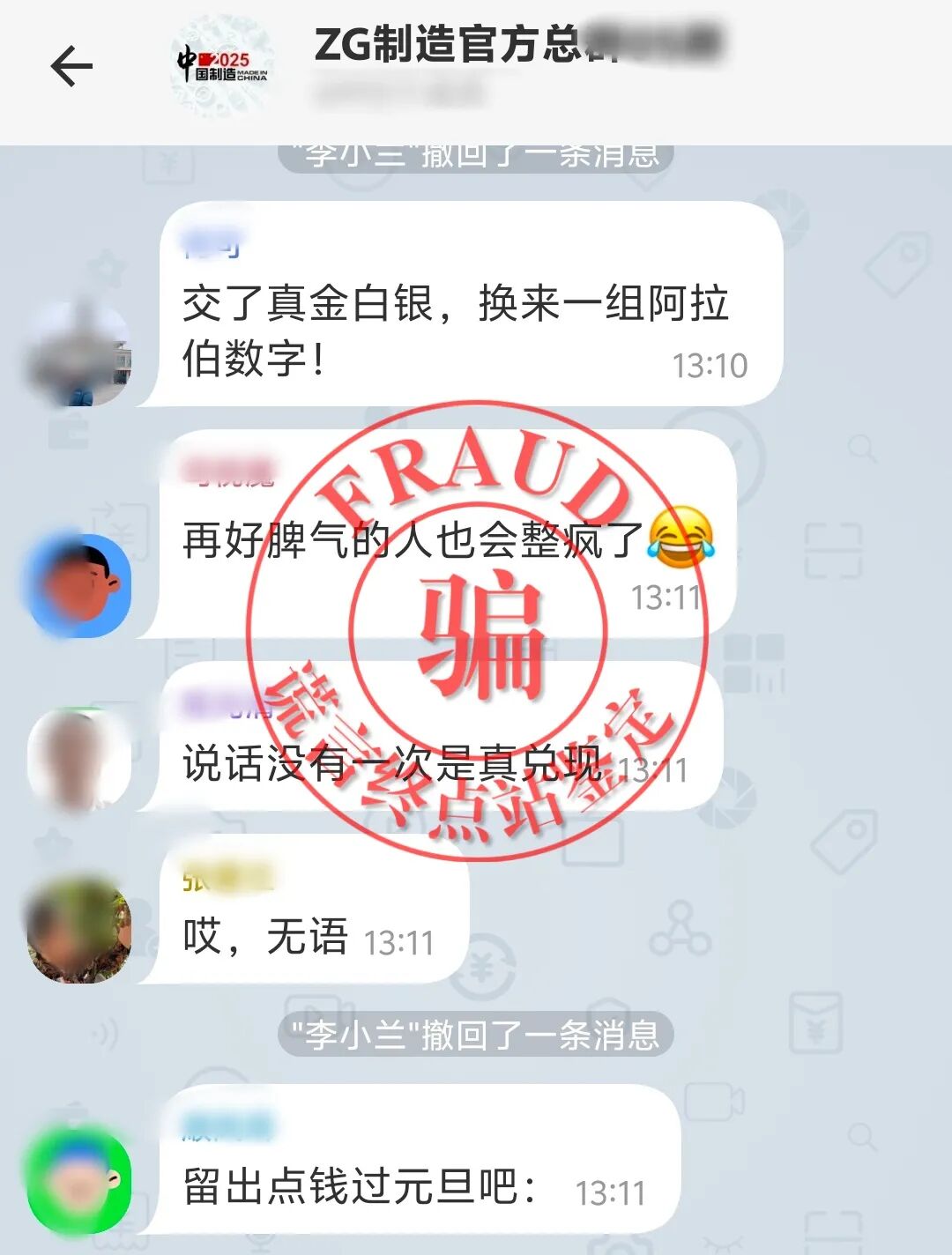Open avatar next to 哎，无语 message
Viewport: 952px width, 1255px height.
(79, 931)
